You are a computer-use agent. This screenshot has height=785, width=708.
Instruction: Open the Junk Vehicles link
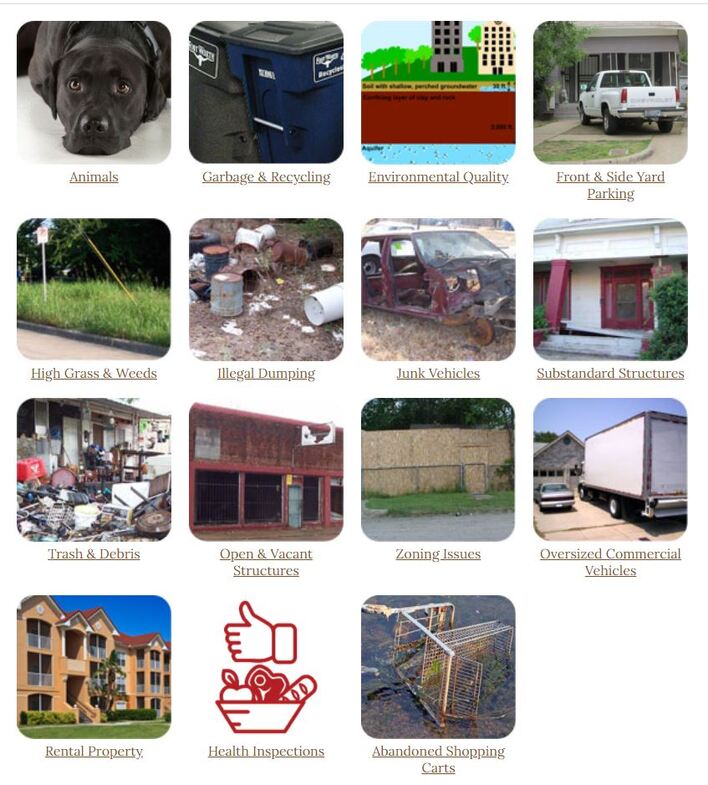[438, 374]
